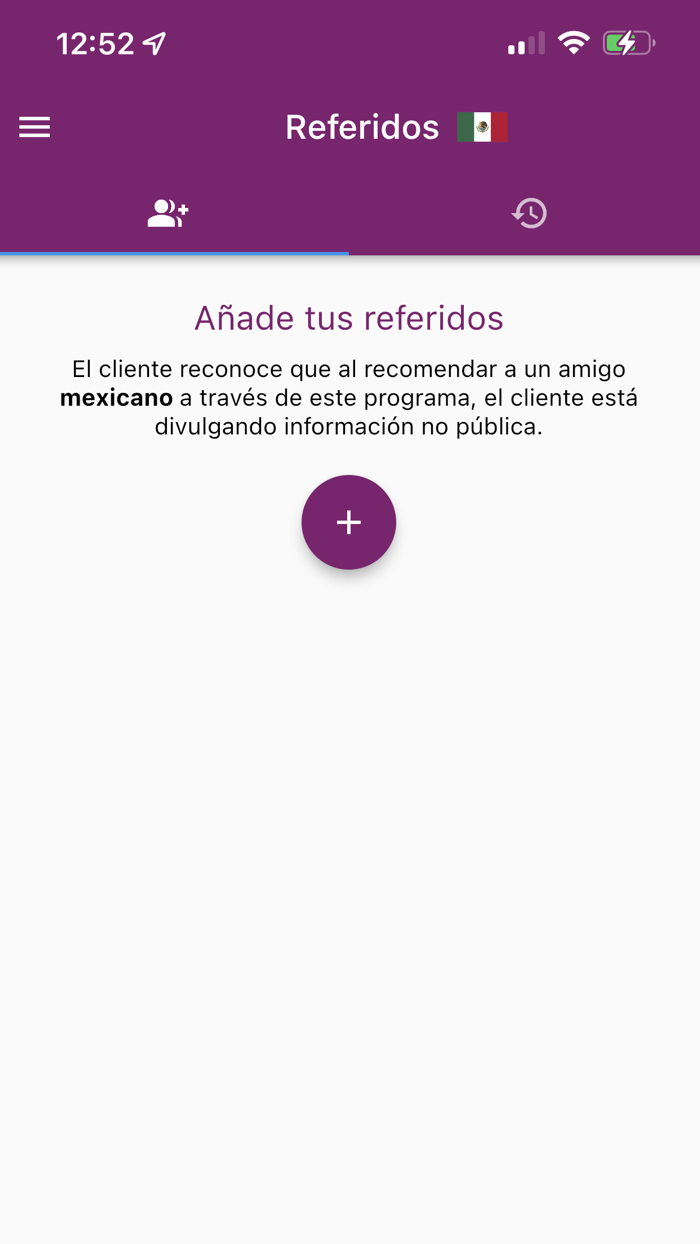
Task: Switch to the referral history tab
Action: pos(529,213)
